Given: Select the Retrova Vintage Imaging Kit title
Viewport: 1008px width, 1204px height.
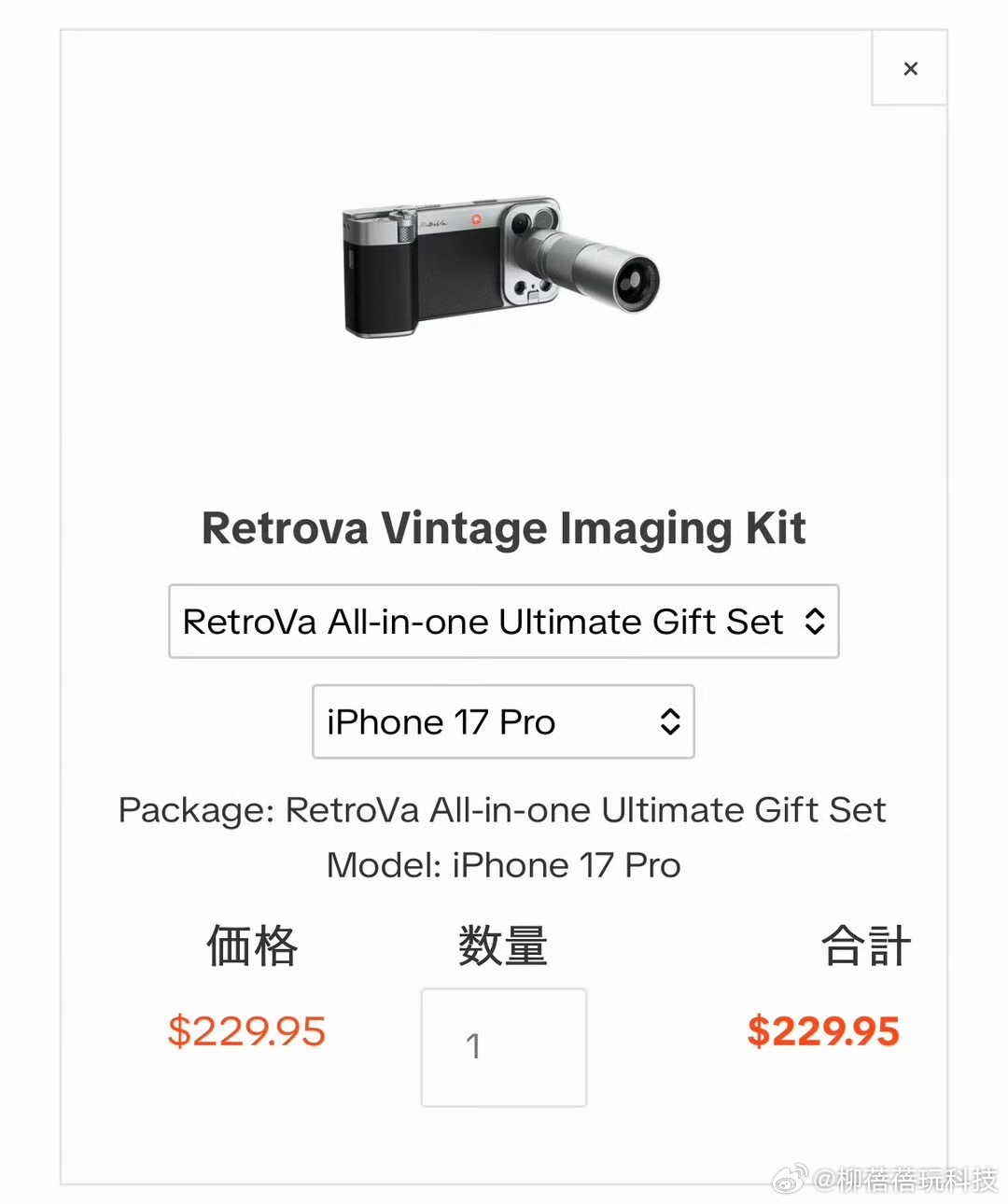Looking at the screenshot, I should [503, 527].
